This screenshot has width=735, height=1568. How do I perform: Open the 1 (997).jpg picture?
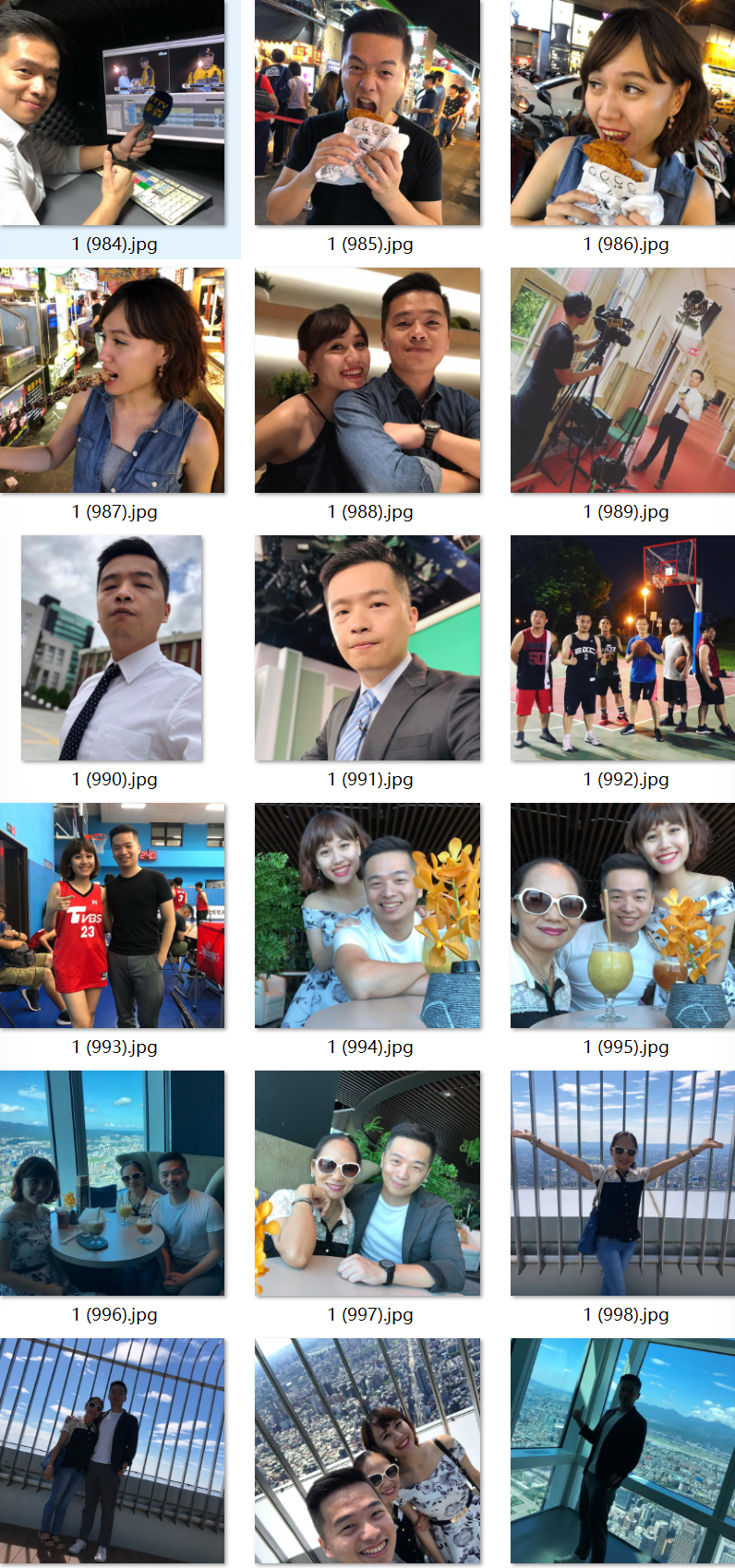click(367, 1183)
